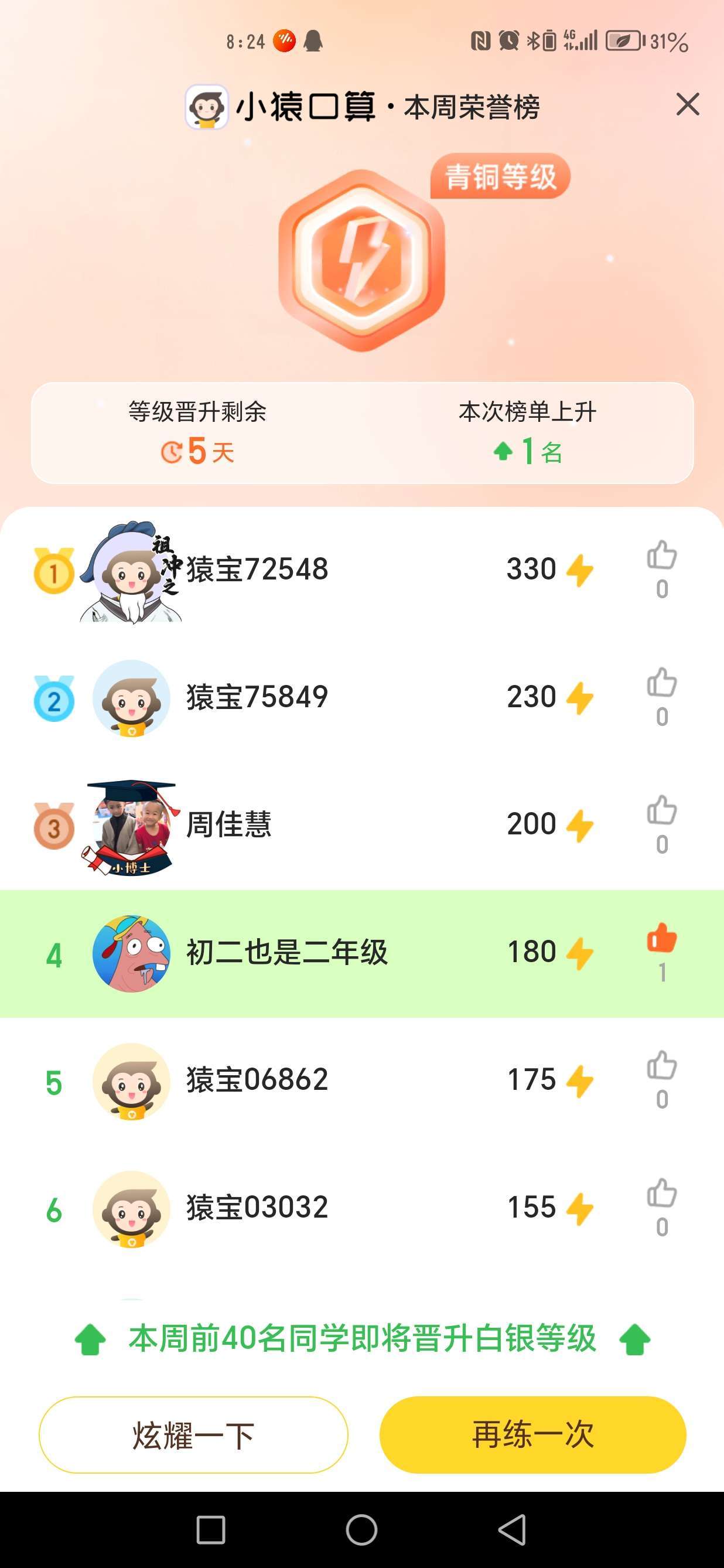724x1568 pixels.
Task: Practice again with 再练一次
Action: (x=533, y=1434)
